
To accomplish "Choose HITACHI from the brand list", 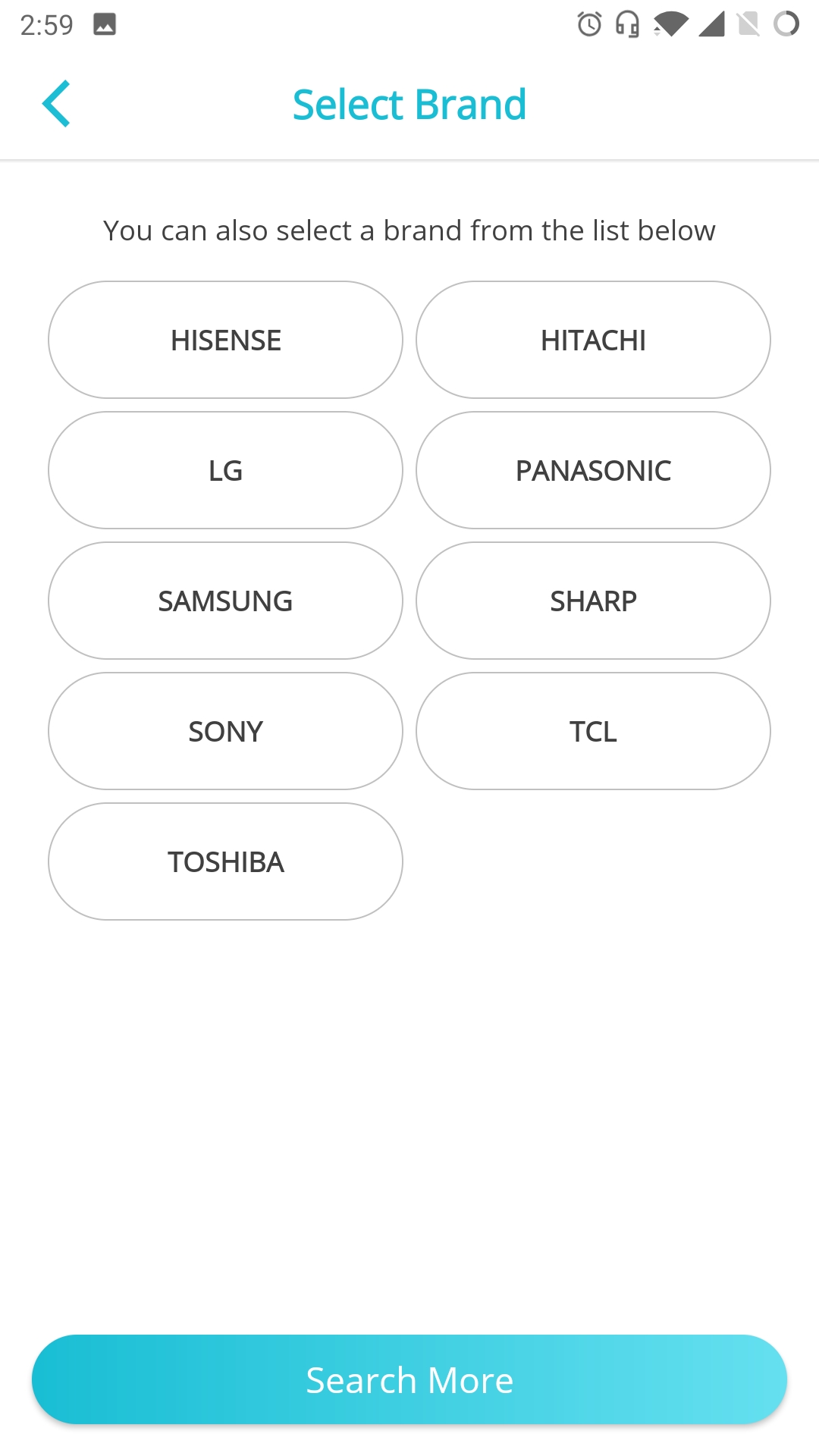I will [593, 340].
